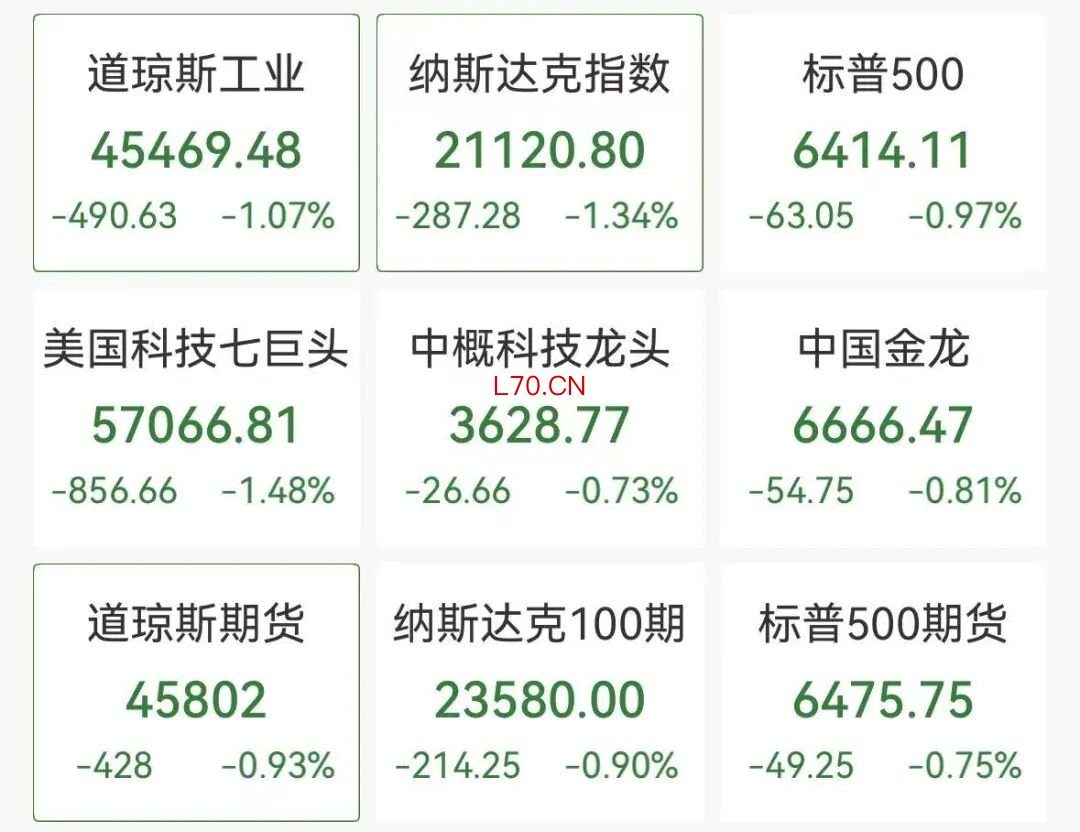Open the 美国科技七巨头 index card
The width and height of the screenshot is (1080, 832).
pyautogui.click(x=196, y=418)
